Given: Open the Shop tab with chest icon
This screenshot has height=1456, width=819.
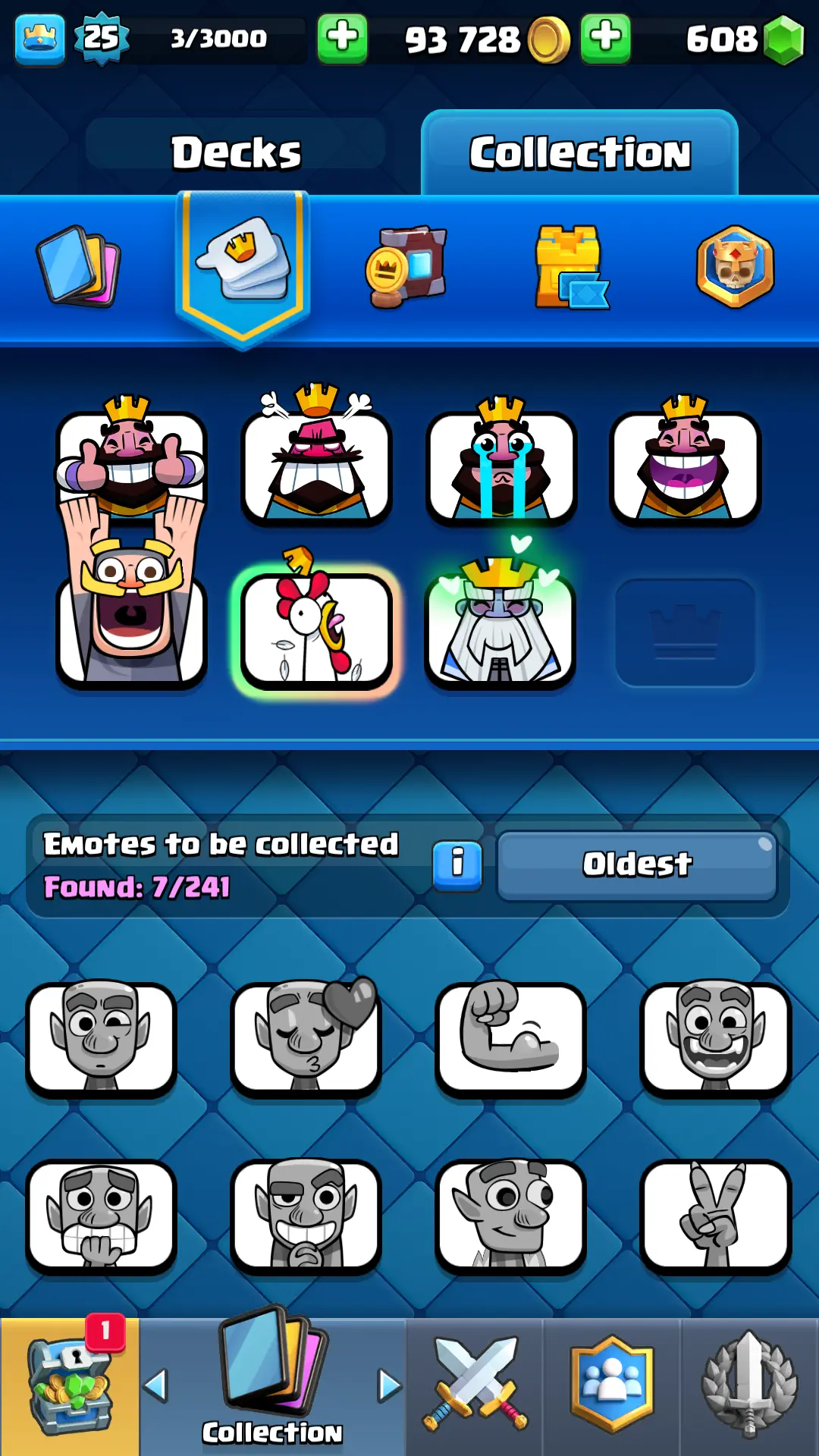Looking at the screenshot, I should point(70,1386).
